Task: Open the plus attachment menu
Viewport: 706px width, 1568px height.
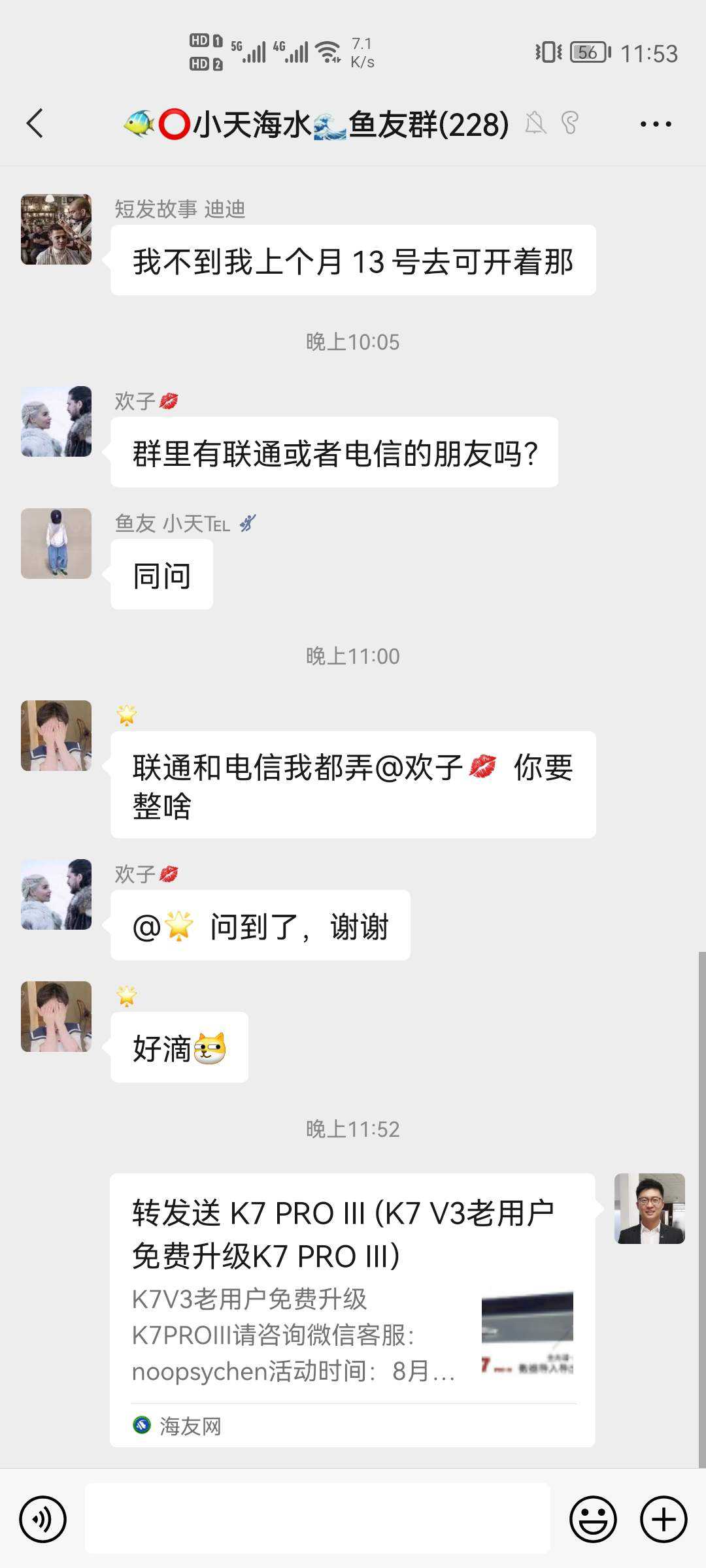Action: point(663,1520)
